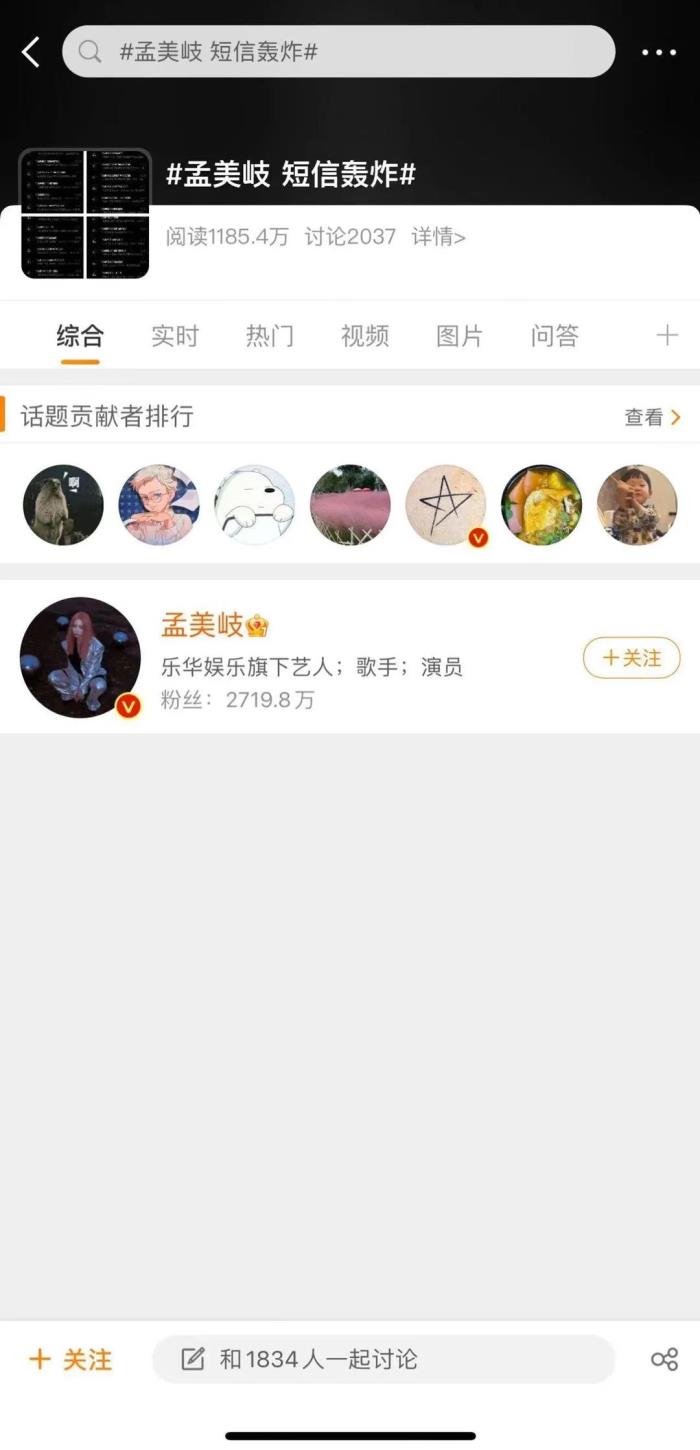This screenshot has width=700, height=1450.
Task: Join the discussion with 1834 people
Action: pos(383,1359)
